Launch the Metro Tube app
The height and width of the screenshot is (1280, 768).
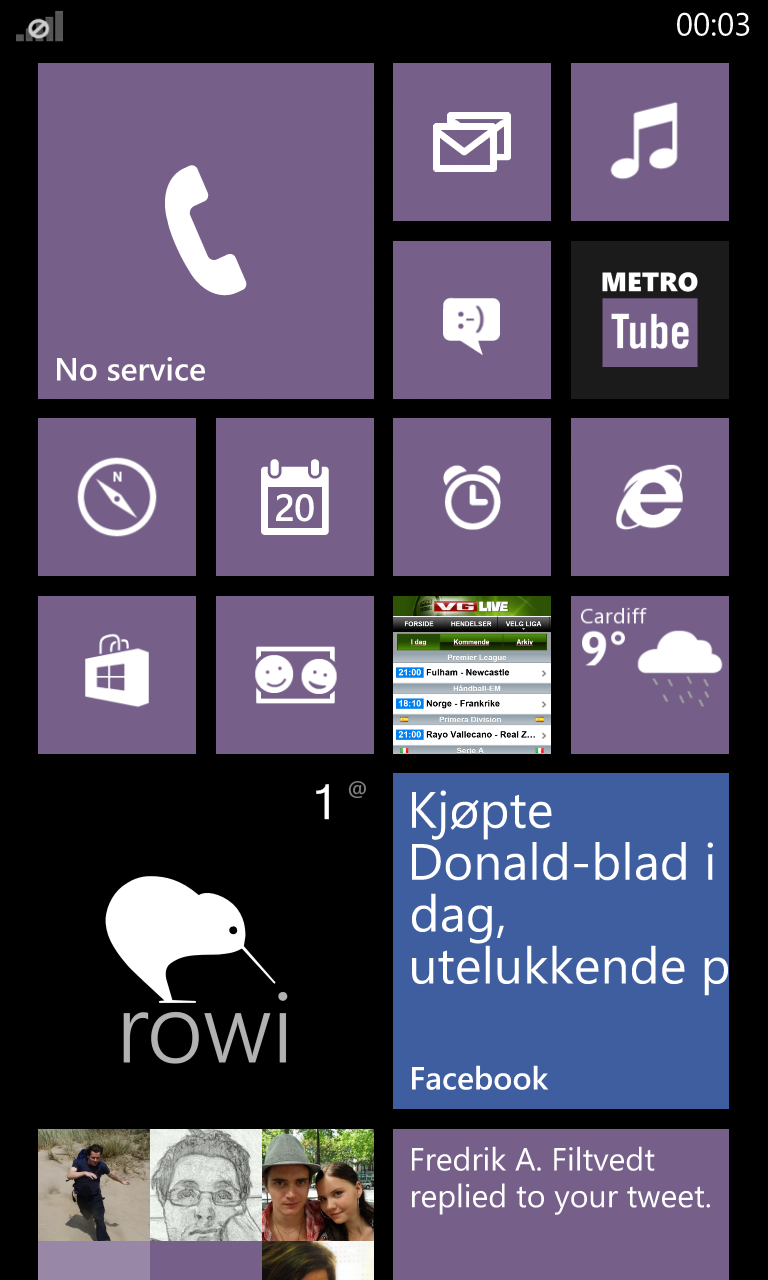pyautogui.click(x=650, y=320)
